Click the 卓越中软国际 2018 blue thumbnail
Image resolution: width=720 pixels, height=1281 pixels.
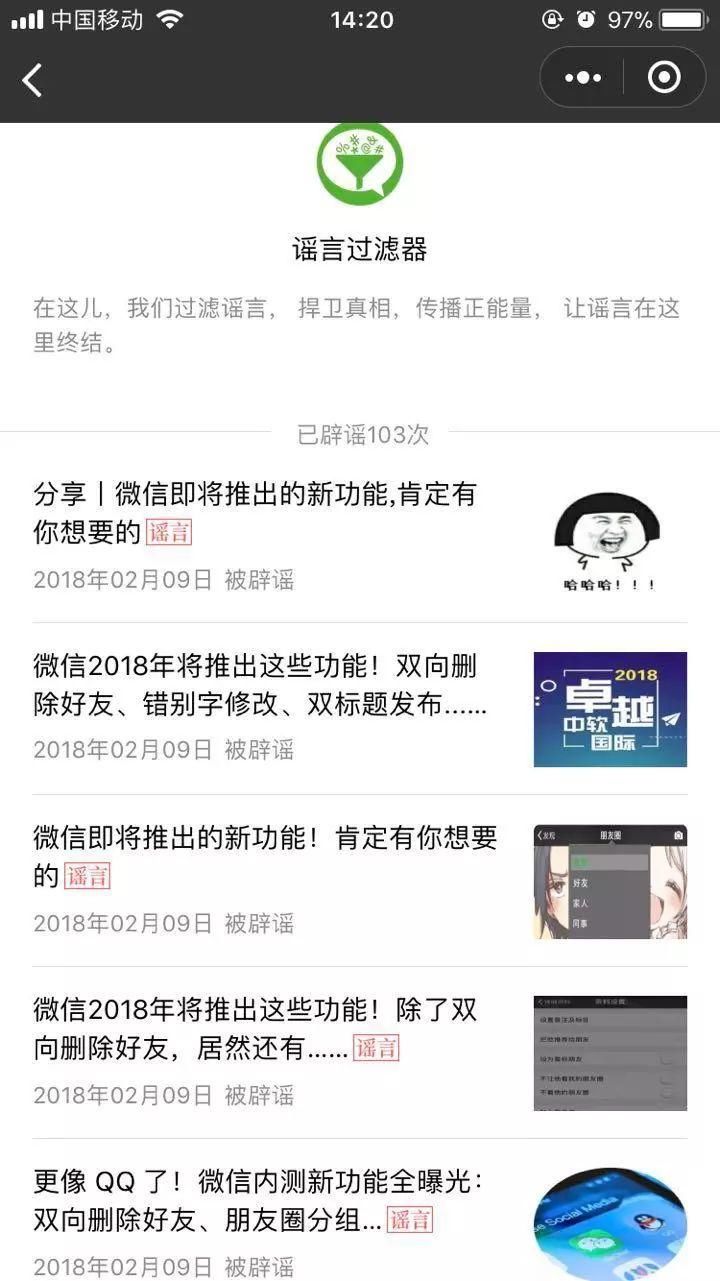point(608,710)
